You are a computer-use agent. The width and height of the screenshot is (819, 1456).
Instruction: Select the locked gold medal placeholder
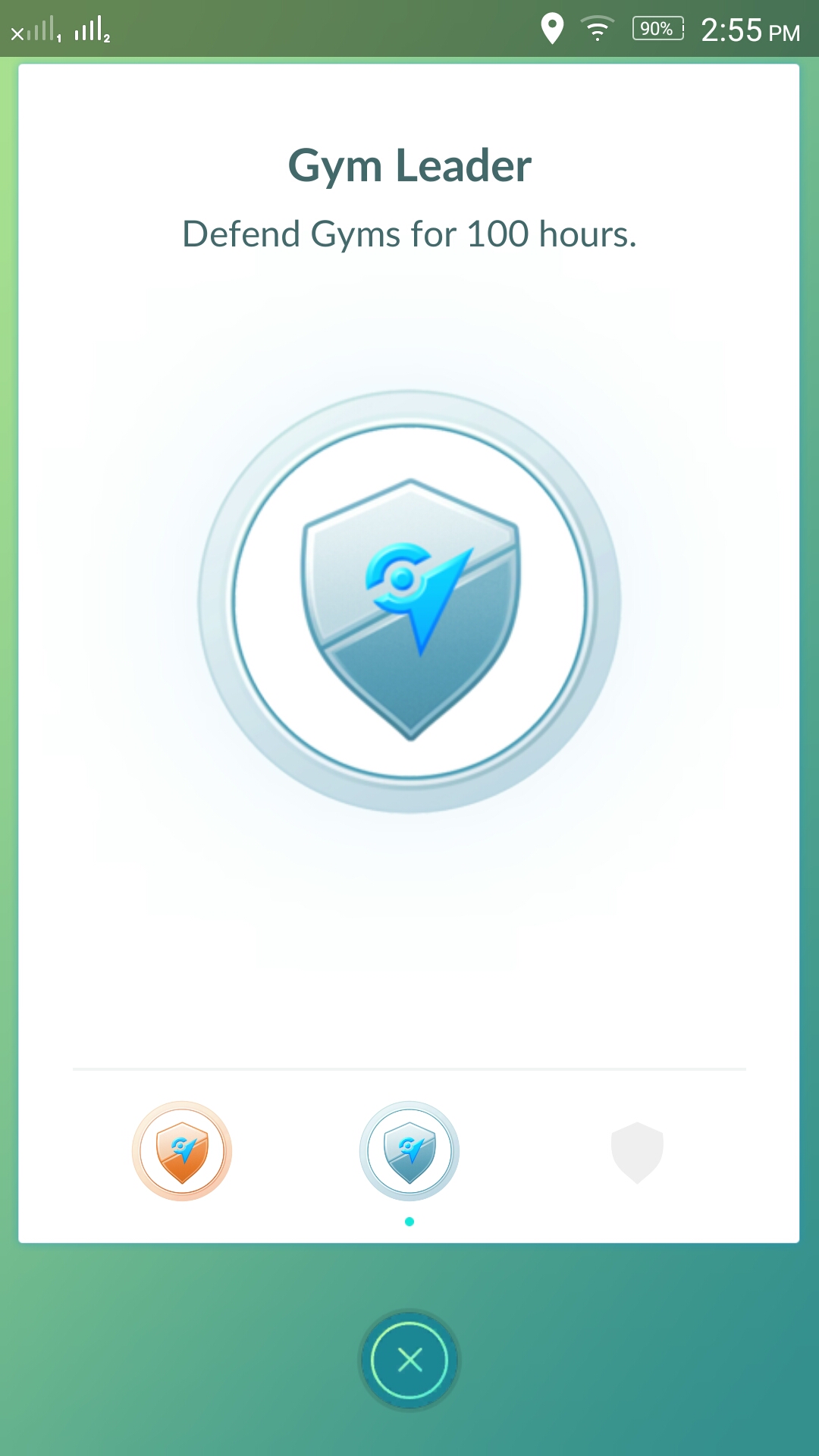pos(637,1153)
